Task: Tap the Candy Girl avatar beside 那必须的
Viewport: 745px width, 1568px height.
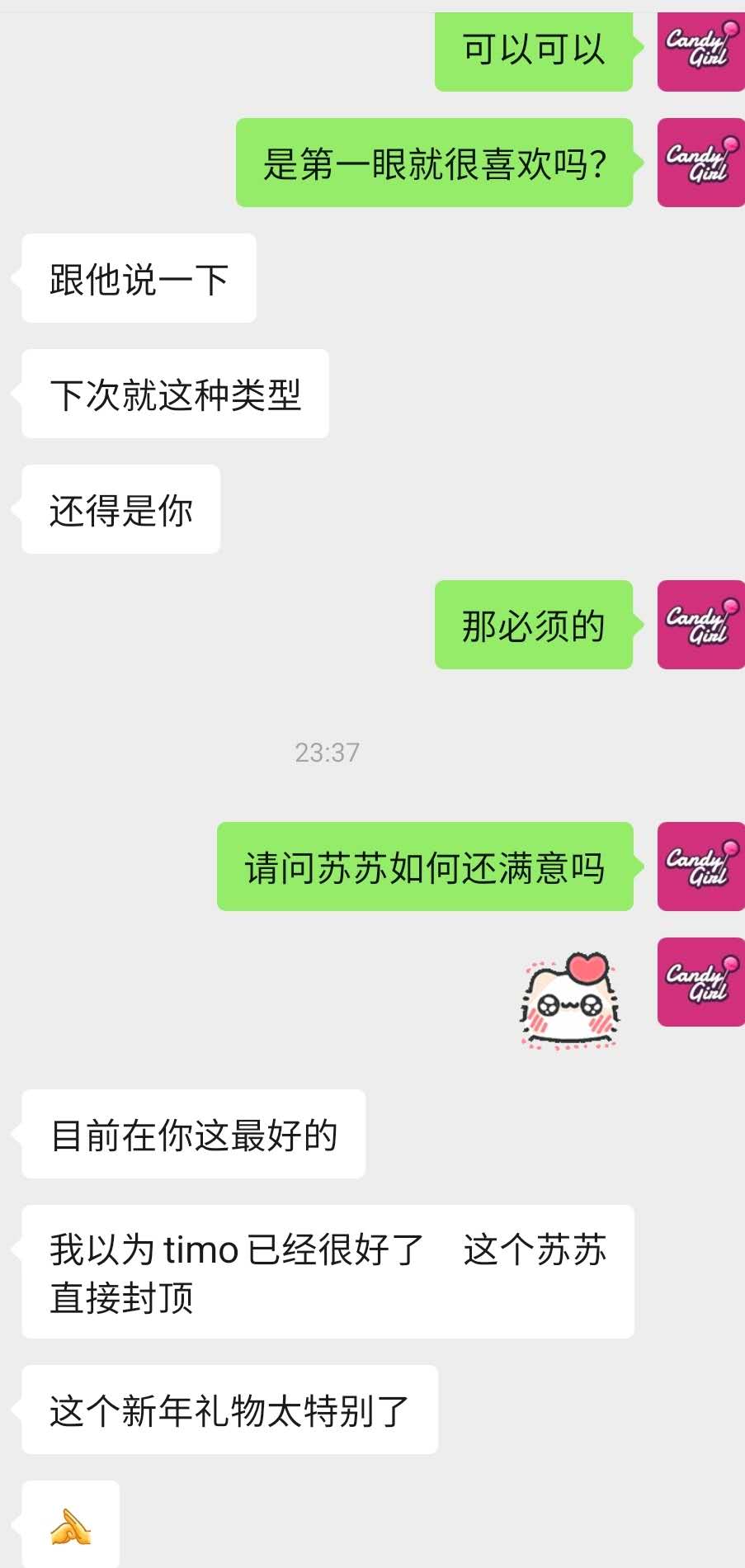Action: [700, 625]
